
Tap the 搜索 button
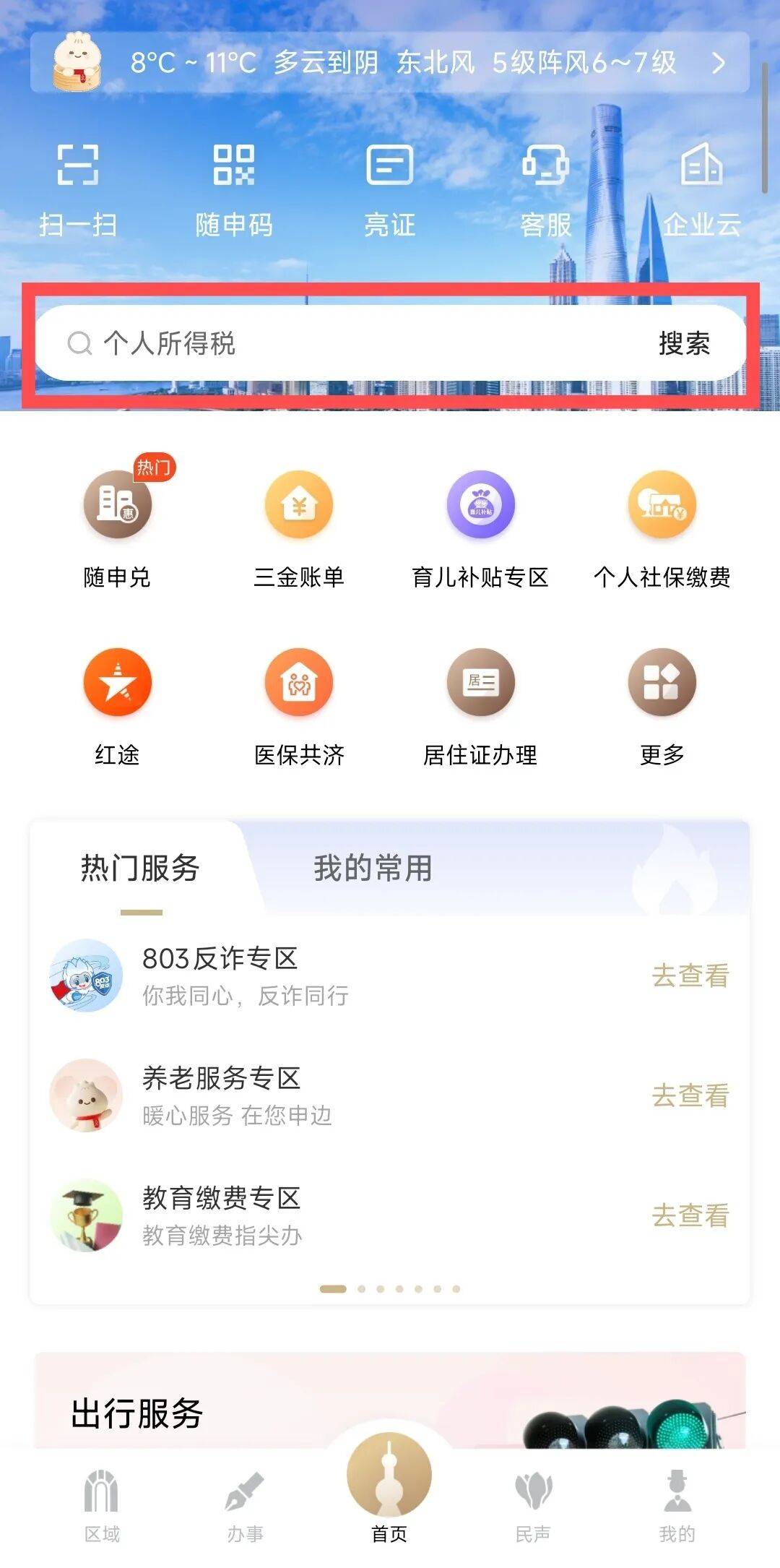tap(684, 343)
